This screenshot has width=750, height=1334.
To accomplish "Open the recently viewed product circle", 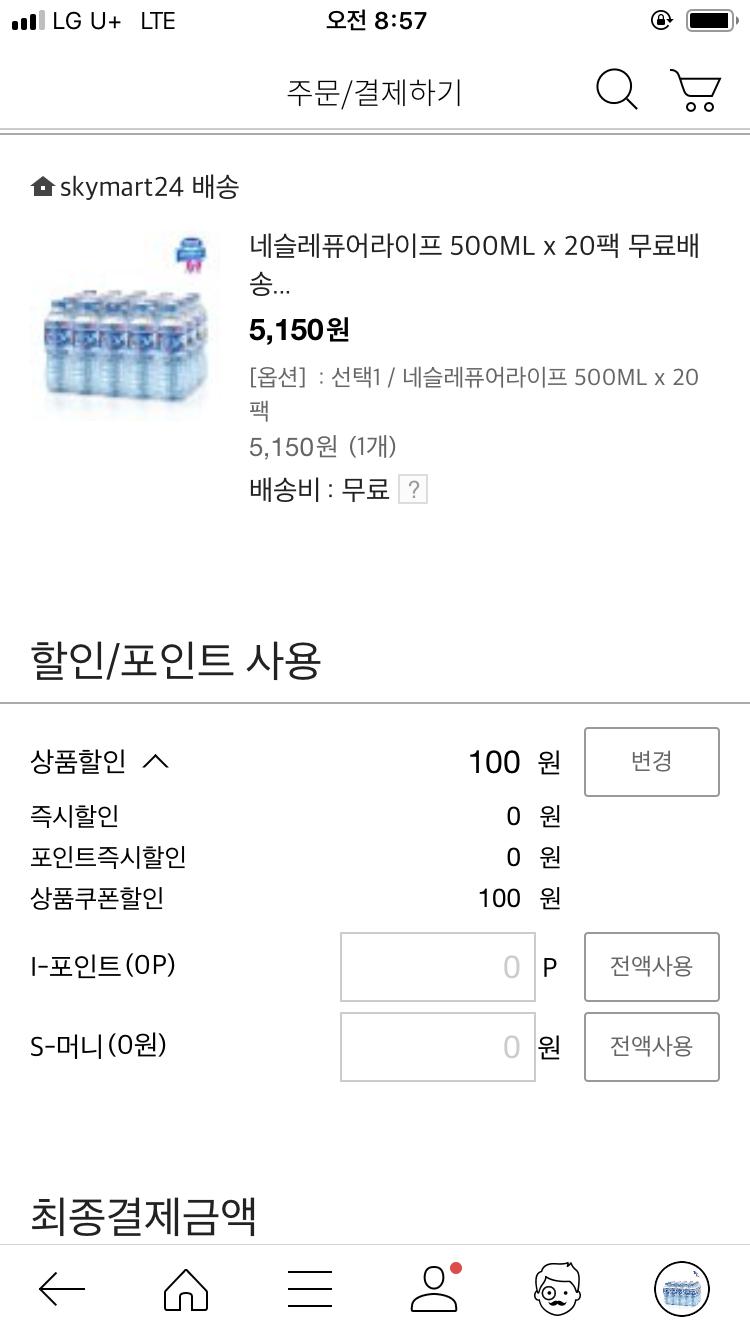I will coord(682,1289).
